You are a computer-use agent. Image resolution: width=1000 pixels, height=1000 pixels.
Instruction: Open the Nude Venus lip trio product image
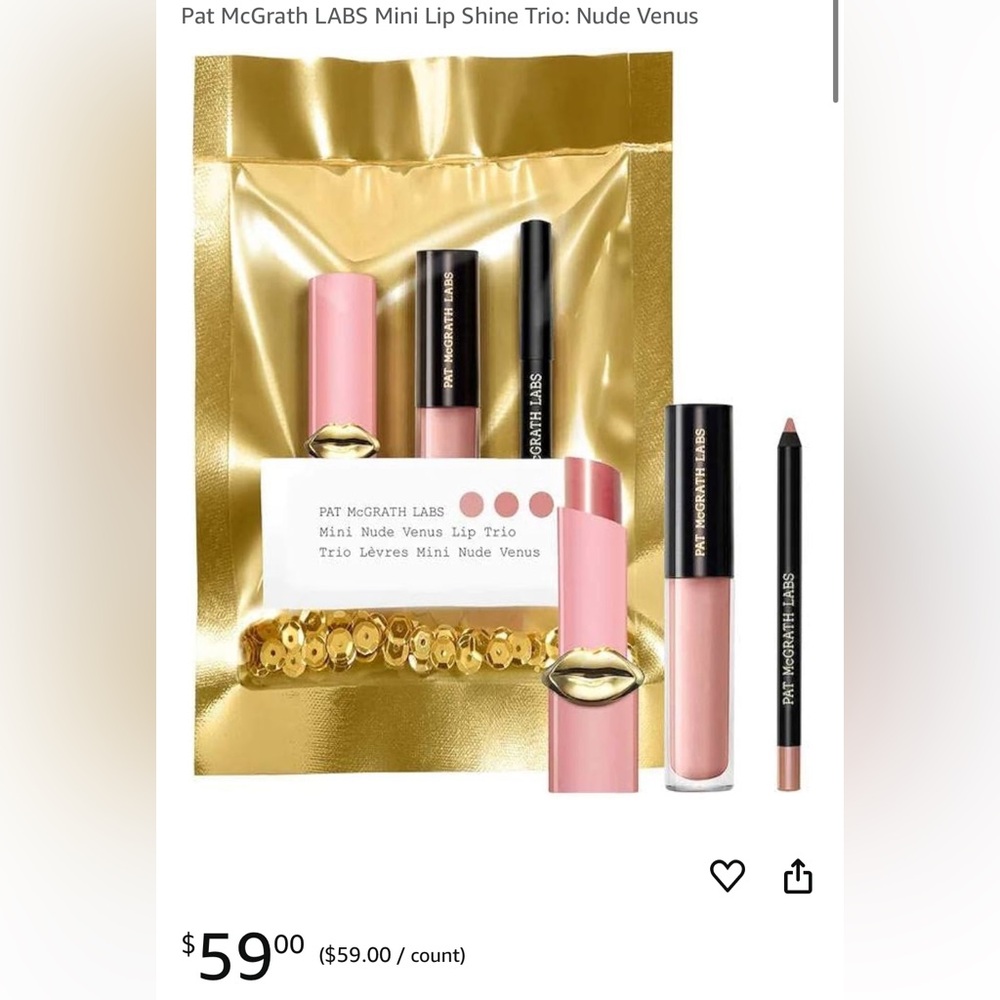click(499, 423)
